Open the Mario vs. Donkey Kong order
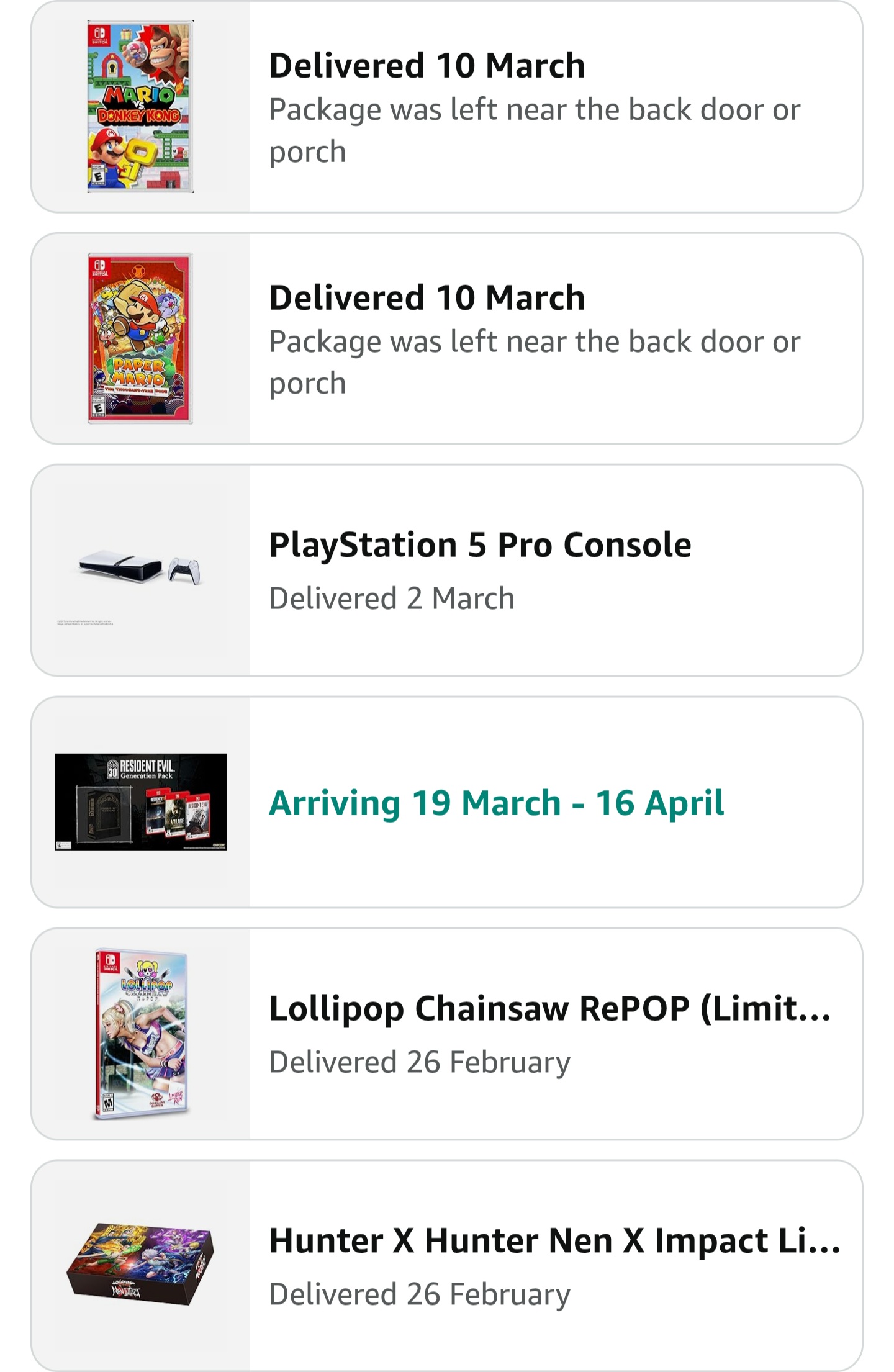The image size is (894, 1372). [447, 107]
